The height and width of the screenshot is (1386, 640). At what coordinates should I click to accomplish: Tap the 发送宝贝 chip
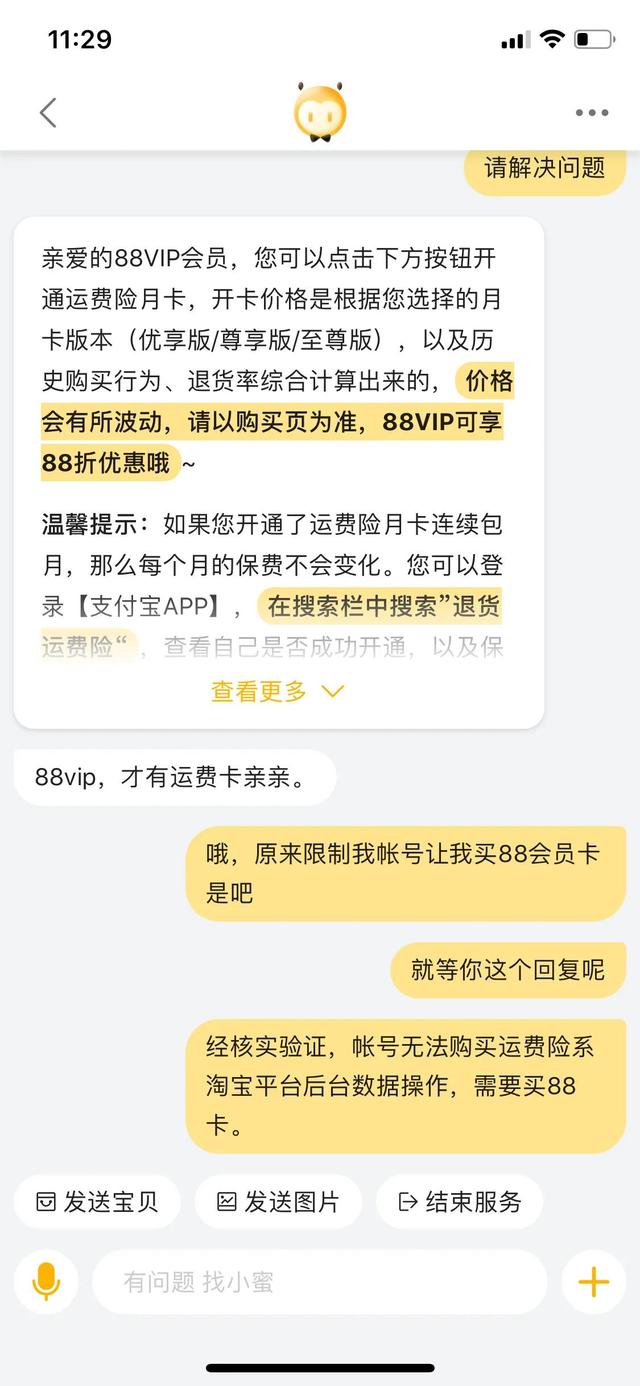click(x=97, y=1201)
